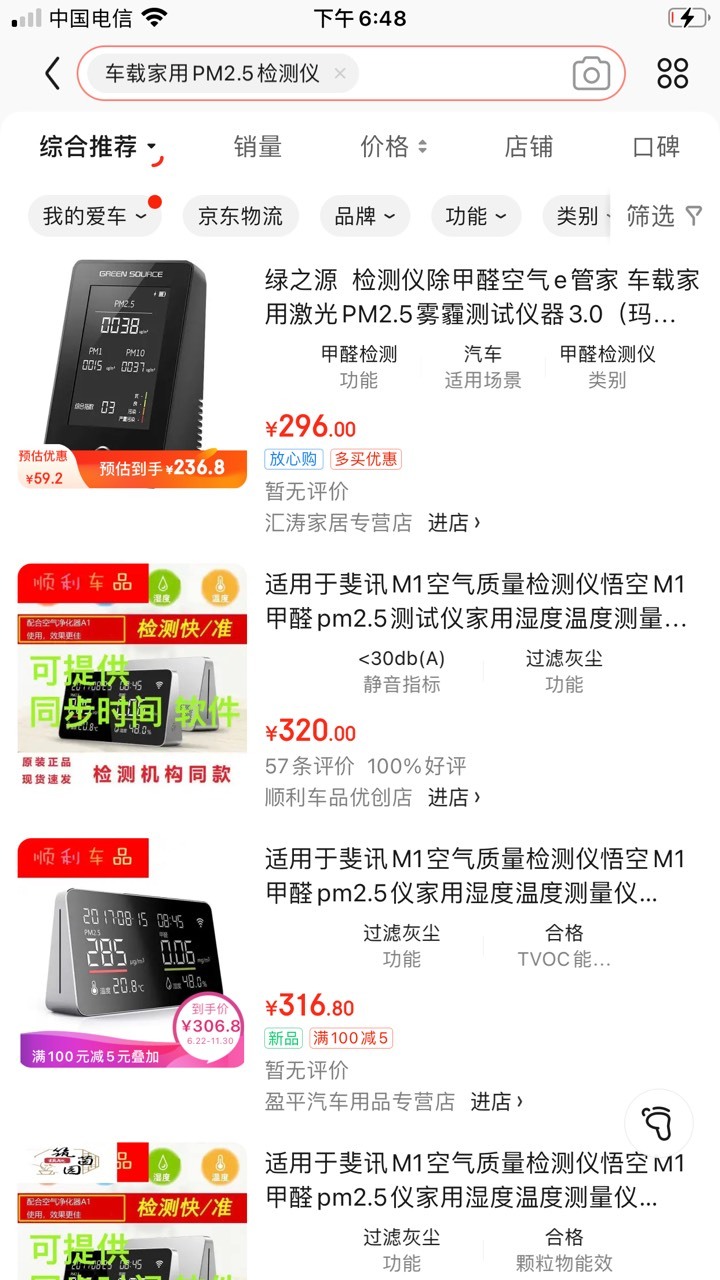
Task: Clear the search chip 车载家用PM2.5检测仪
Action: 340,73
